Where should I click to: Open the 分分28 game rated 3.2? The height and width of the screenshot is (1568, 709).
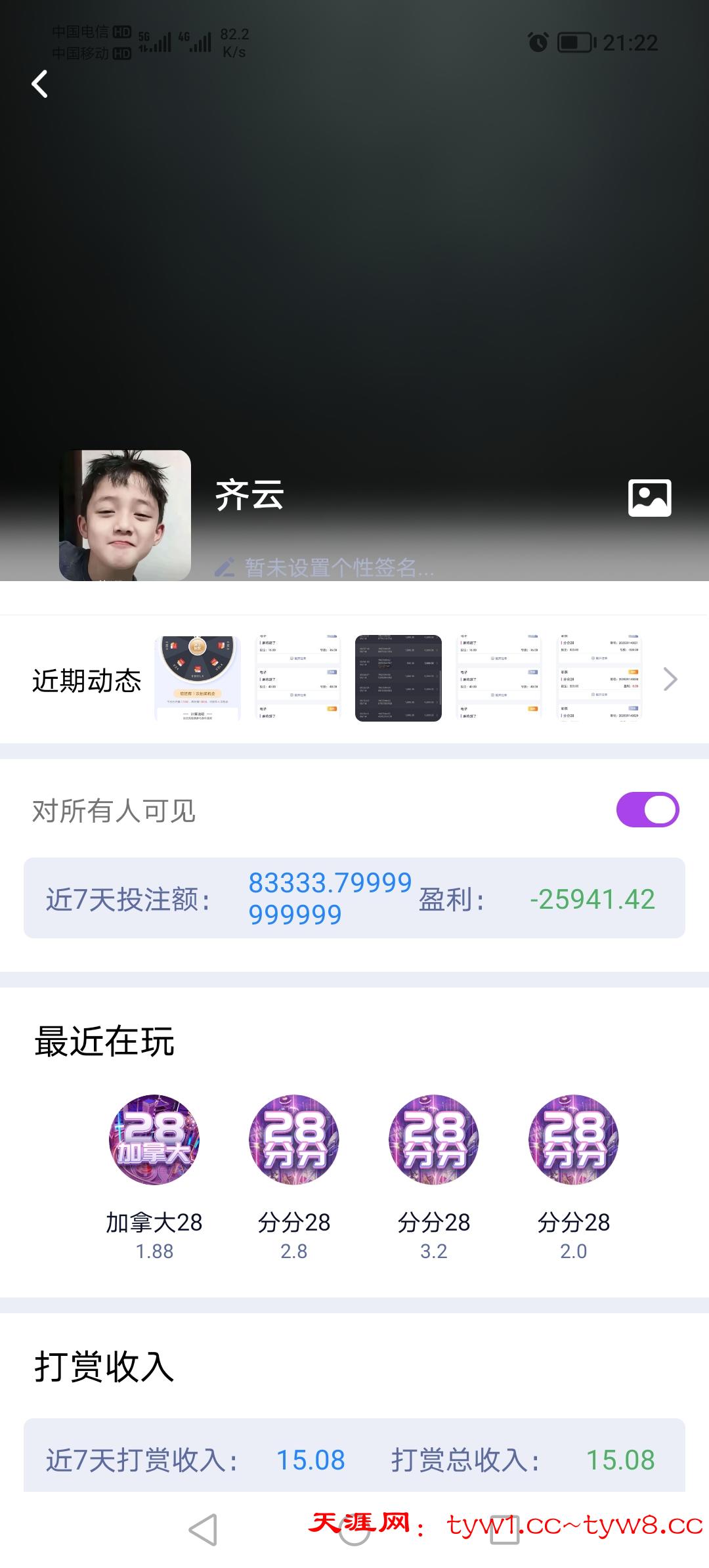pyautogui.click(x=434, y=1140)
